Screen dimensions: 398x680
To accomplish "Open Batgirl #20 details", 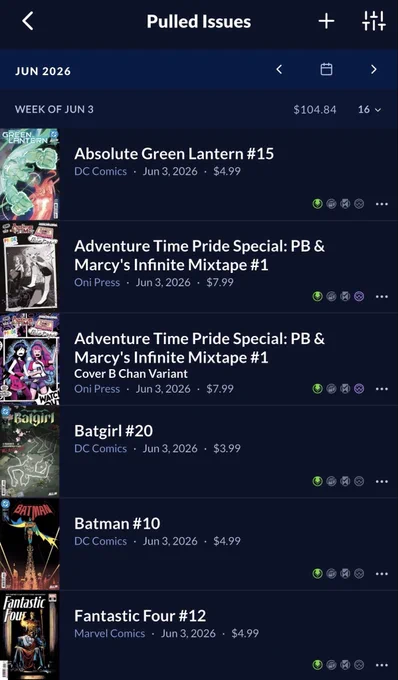I will [199, 451].
